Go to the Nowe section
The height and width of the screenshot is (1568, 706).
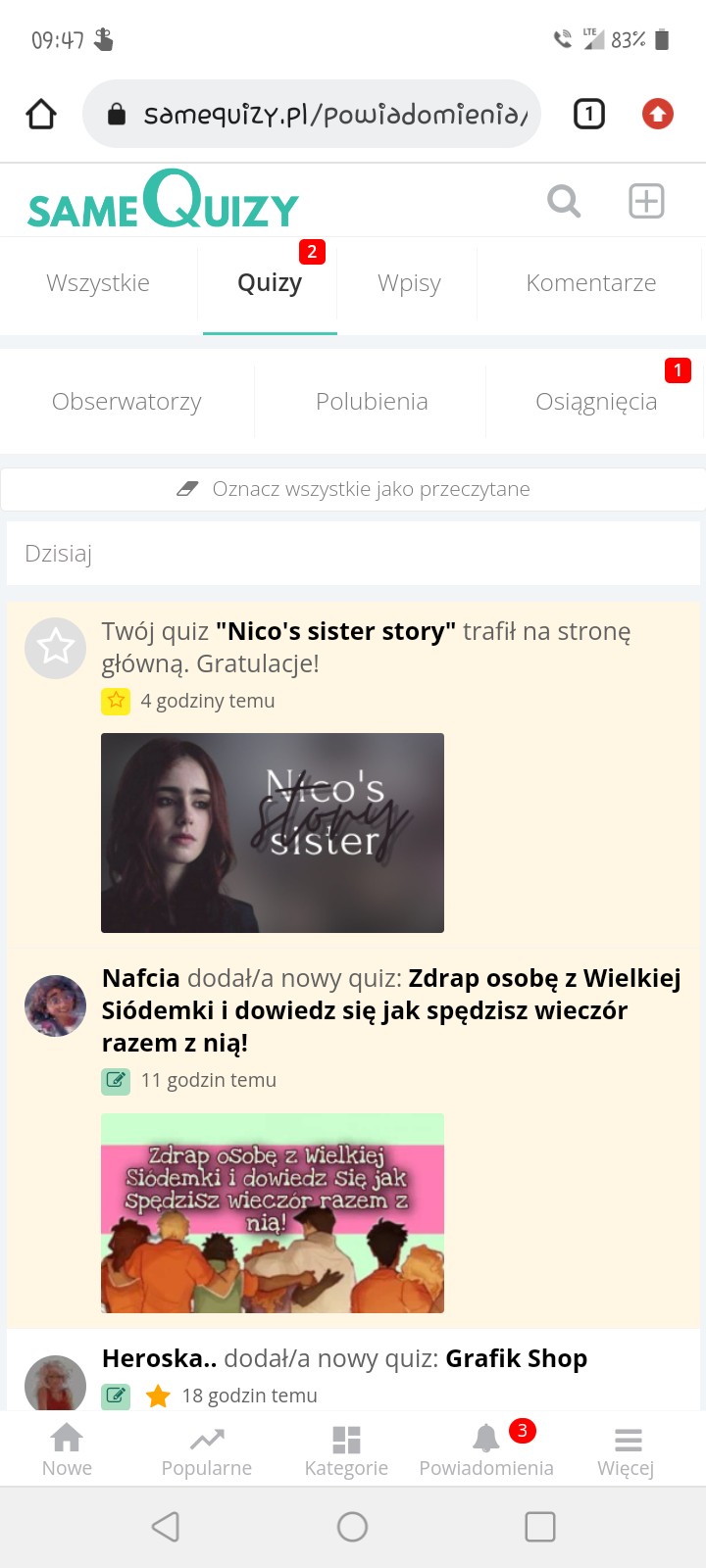click(67, 1449)
